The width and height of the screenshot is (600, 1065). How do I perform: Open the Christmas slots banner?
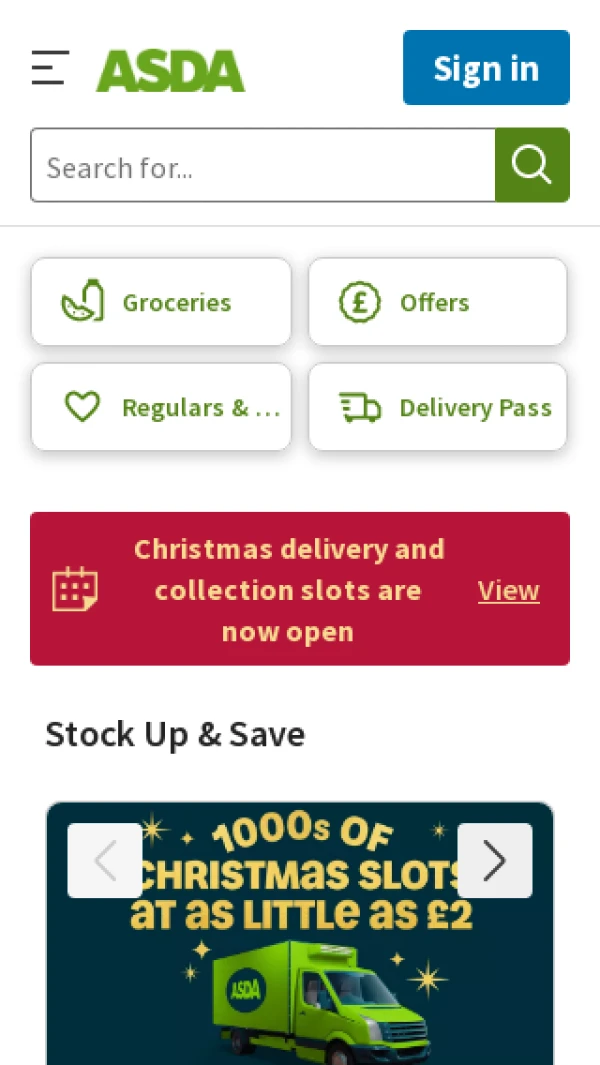coord(300,960)
